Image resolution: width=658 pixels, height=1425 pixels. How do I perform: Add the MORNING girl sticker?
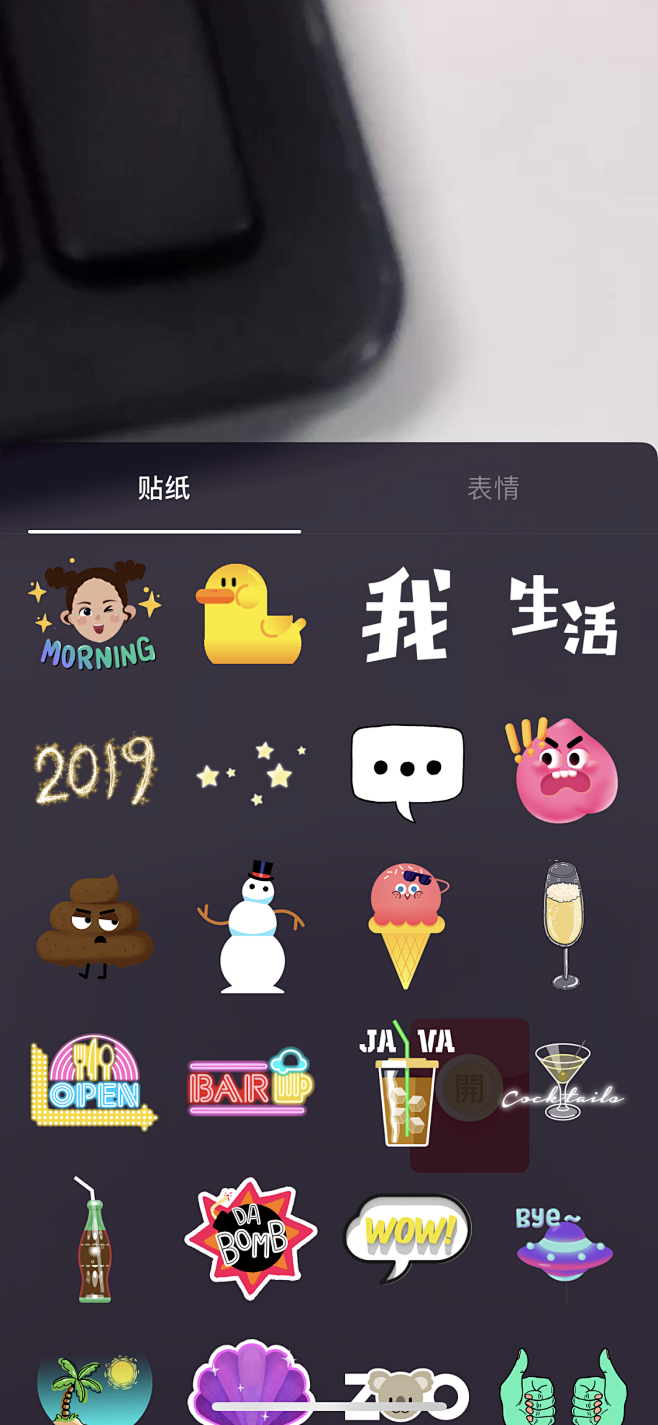click(95, 614)
